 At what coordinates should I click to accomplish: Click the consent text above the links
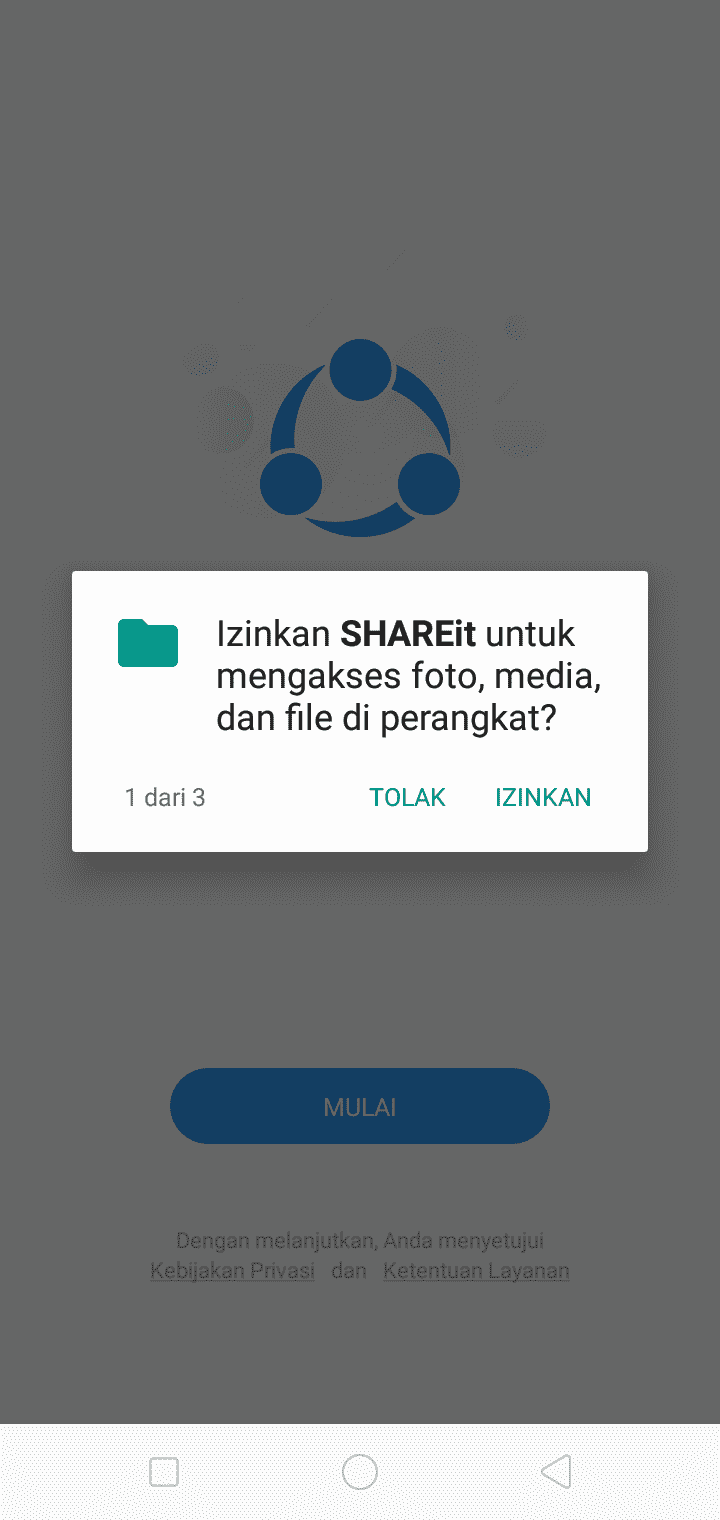click(x=360, y=1240)
